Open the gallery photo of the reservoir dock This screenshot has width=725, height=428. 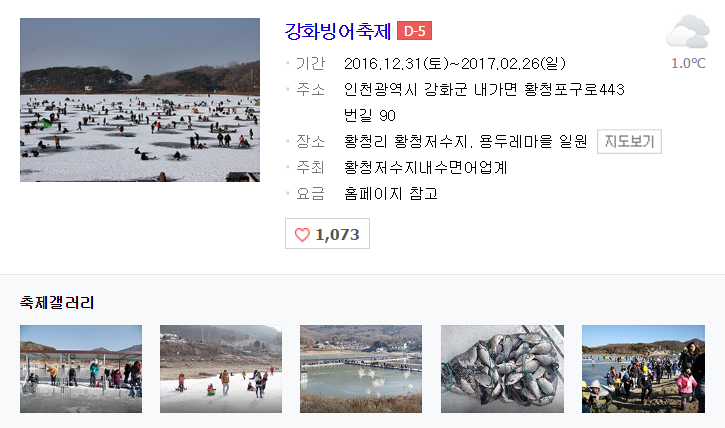click(361, 368)
